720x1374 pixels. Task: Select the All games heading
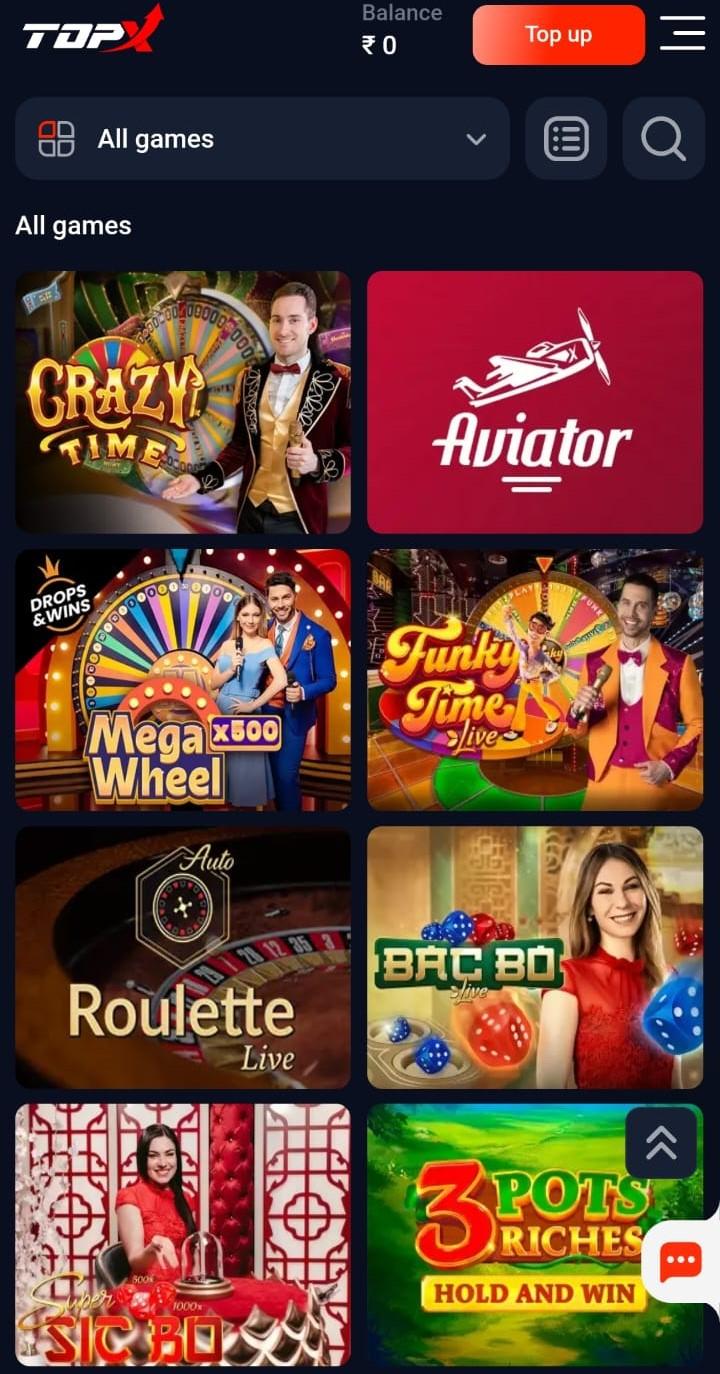tap(72, 225)
